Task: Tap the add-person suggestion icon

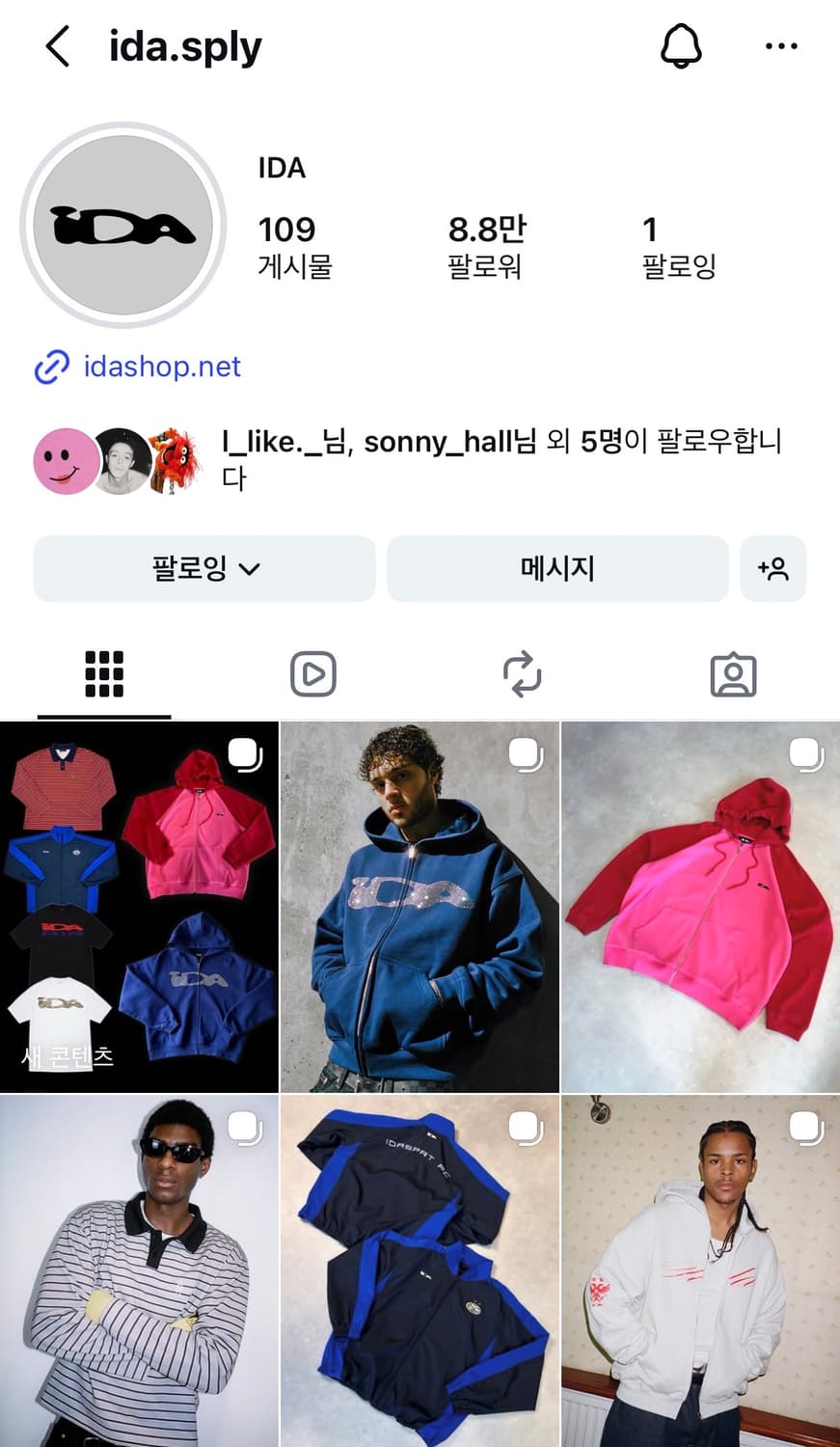Action: [x=773, y=569]
